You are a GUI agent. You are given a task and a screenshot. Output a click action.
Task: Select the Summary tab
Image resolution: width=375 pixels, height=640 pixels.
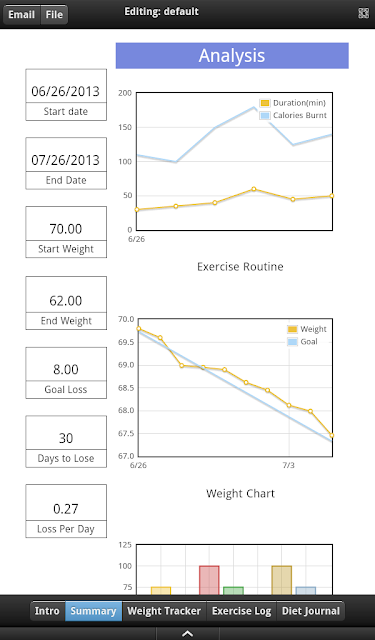[93, 611]
